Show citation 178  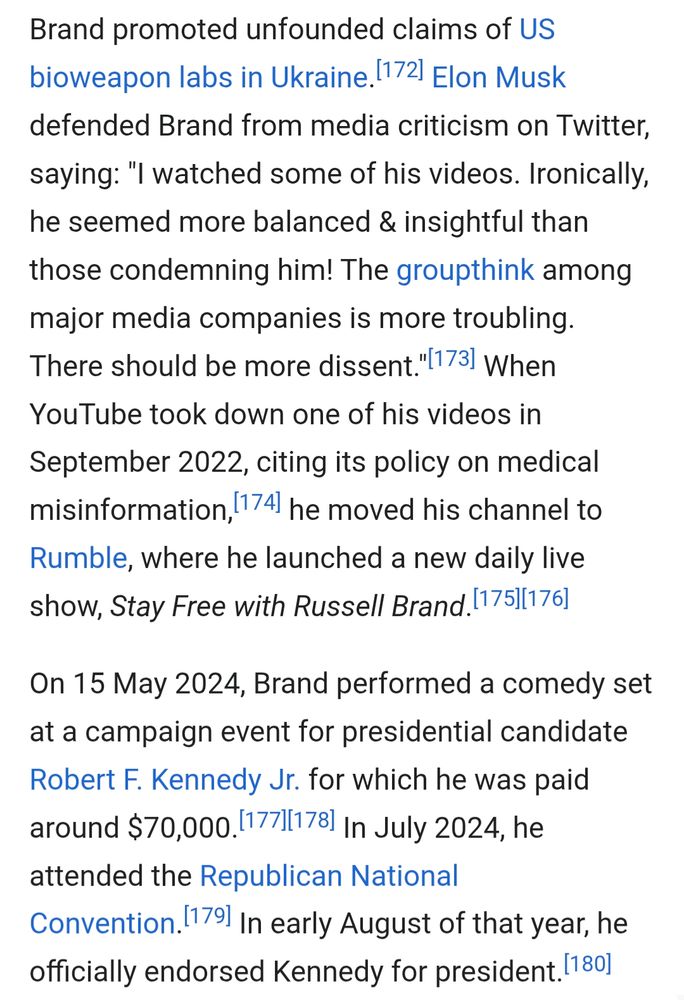pos(311,819)
